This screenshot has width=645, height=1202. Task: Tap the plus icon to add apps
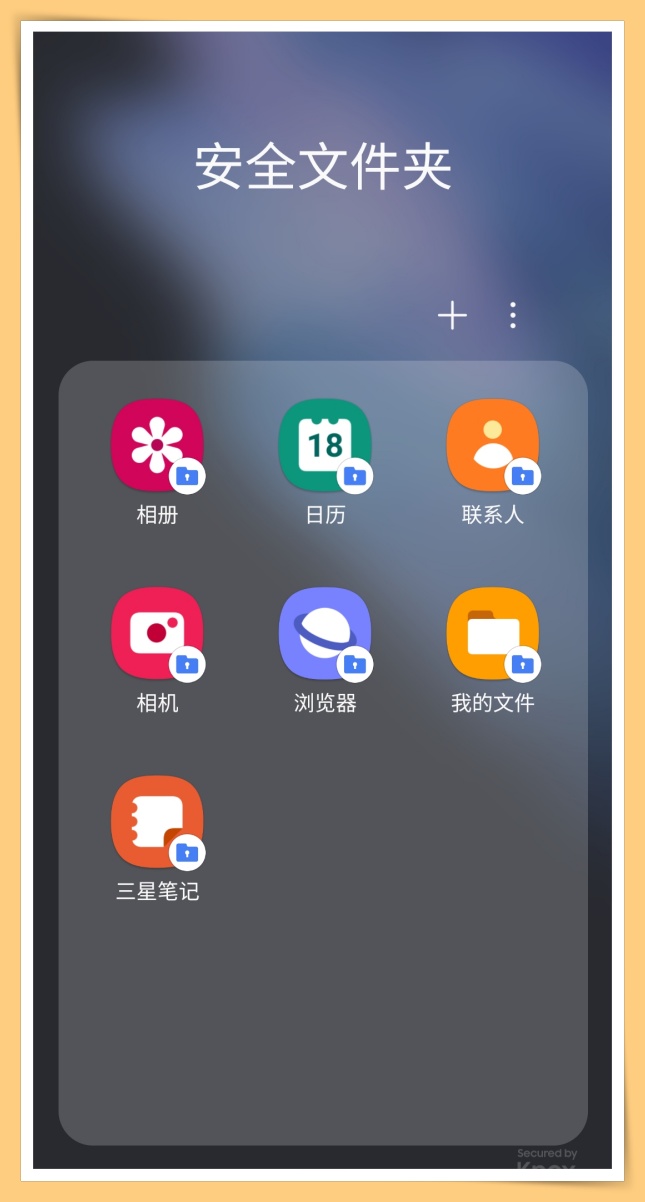452,316
